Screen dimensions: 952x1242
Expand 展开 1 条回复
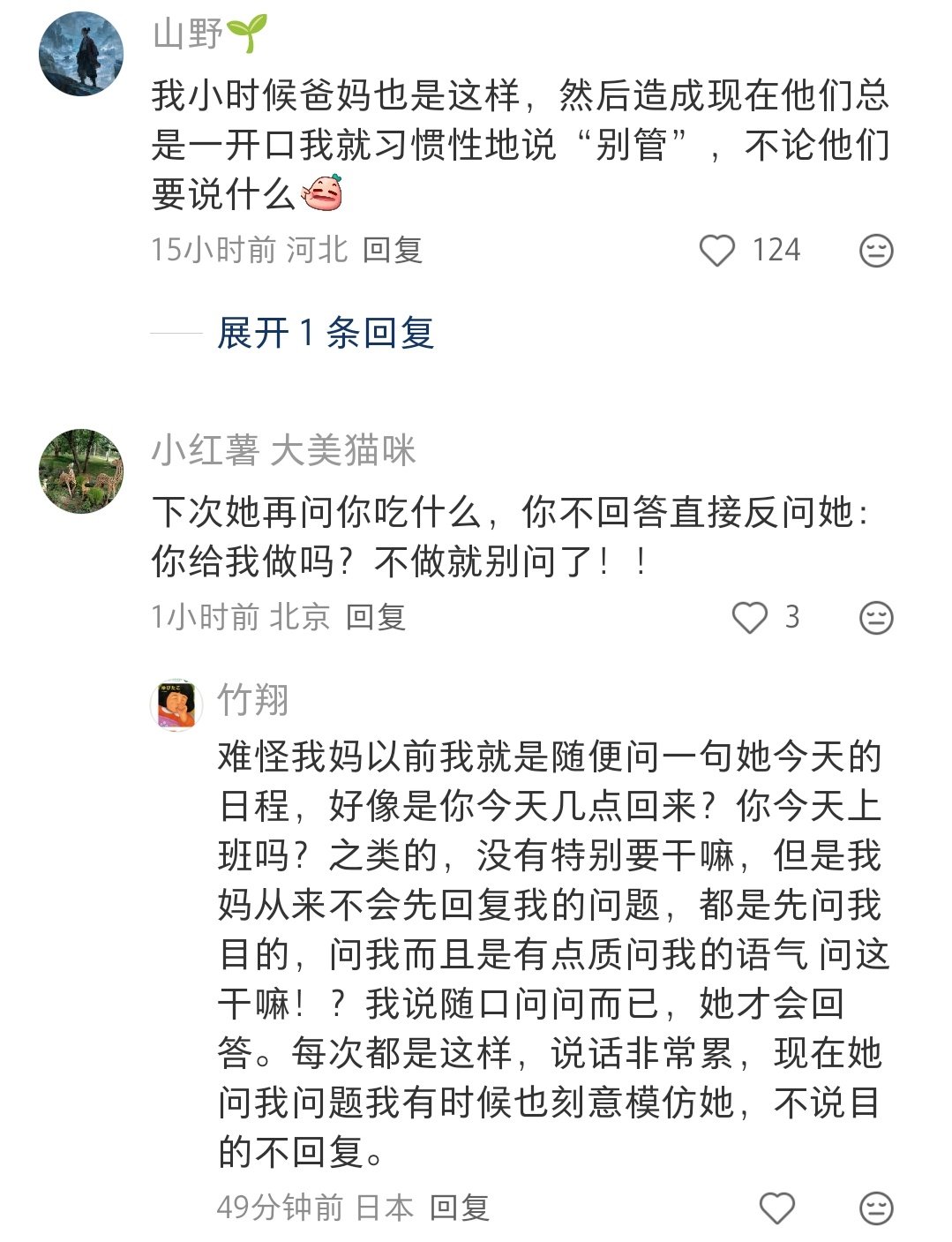pyautogui.click(x=326, y=334)
